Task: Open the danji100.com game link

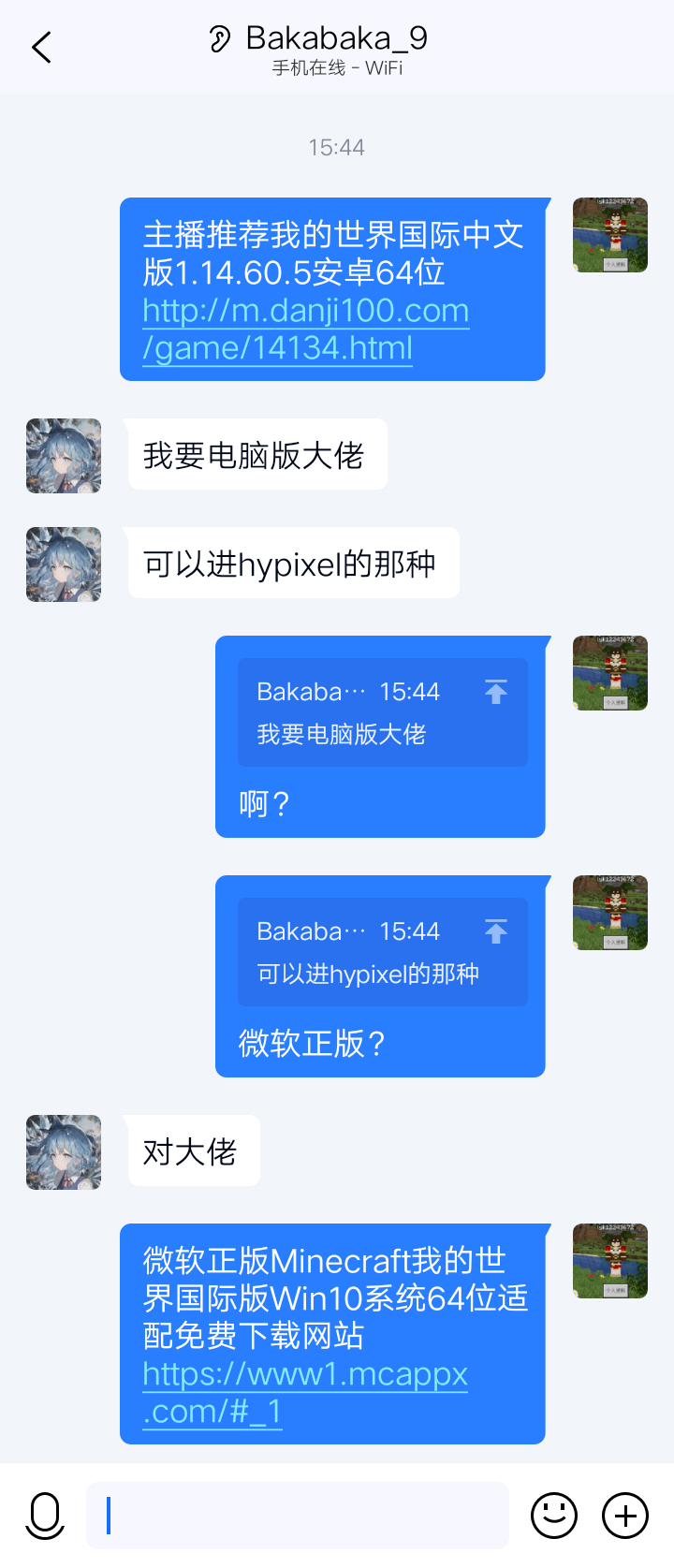Action: 305,329
